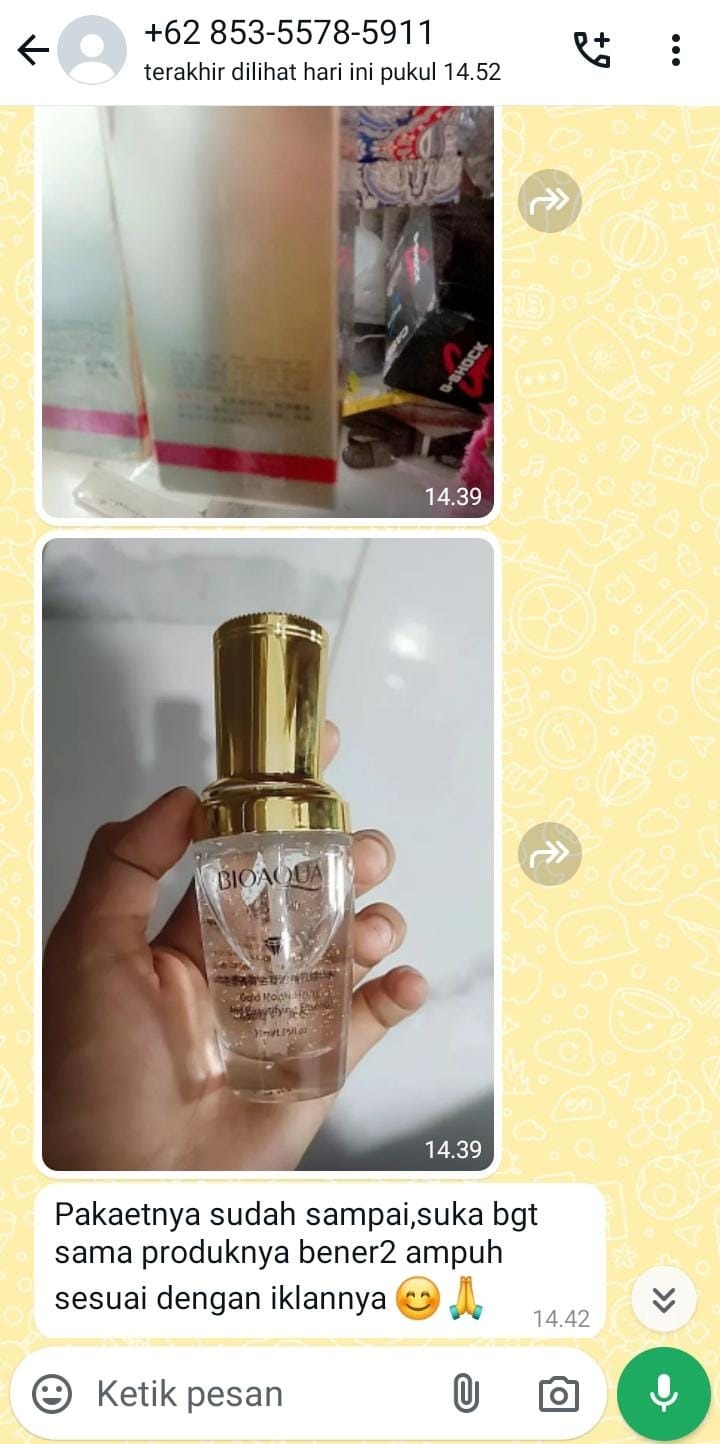The image size is (720, 1444).
Task: Forward the Bioaqua bottle photo
Action: (550, 853)
